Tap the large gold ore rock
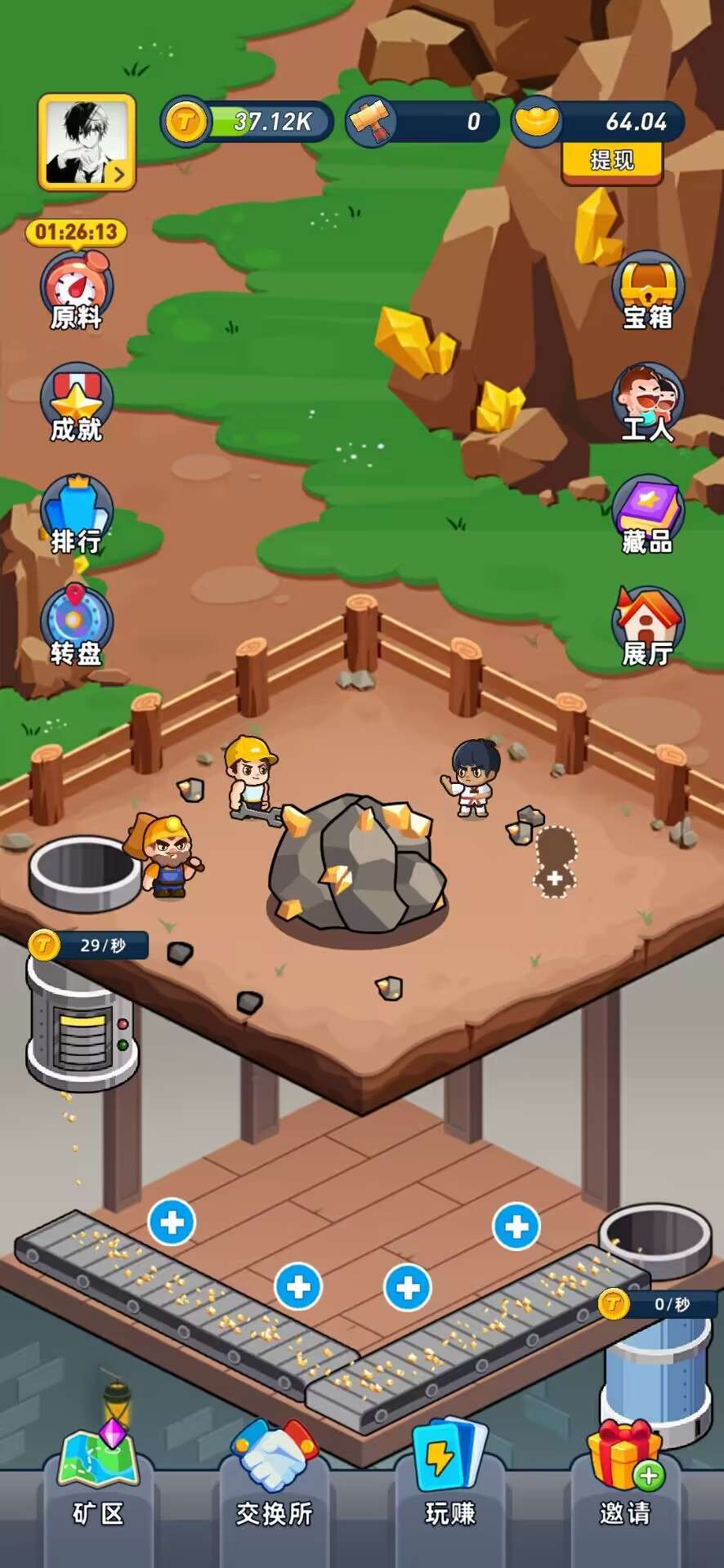This screenshot has height=1568, width=724. tap(357, 864)
